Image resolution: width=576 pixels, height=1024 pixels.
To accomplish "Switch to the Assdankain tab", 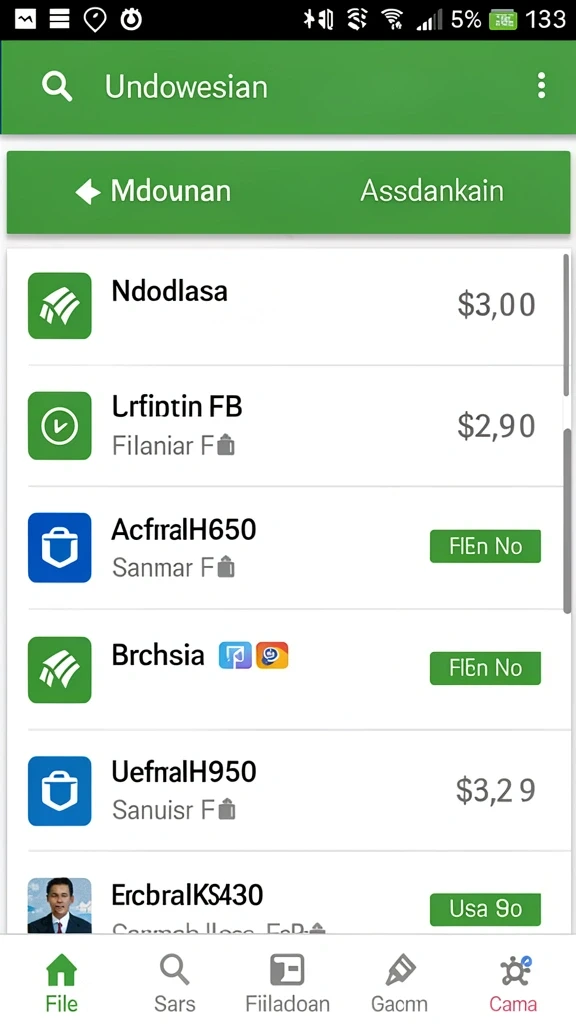I will [432, 191].
